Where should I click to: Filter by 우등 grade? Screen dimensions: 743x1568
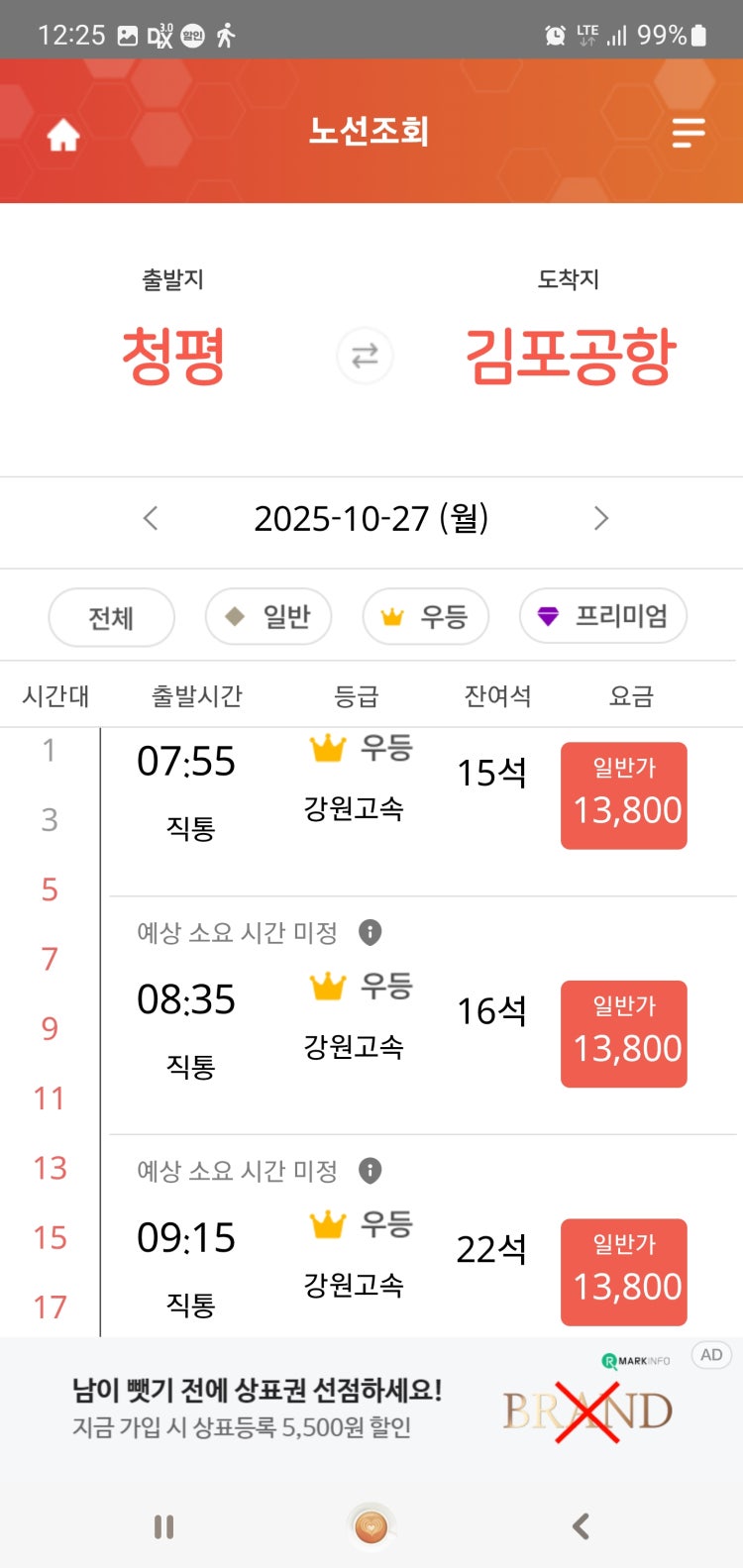(x=425, y=617)
